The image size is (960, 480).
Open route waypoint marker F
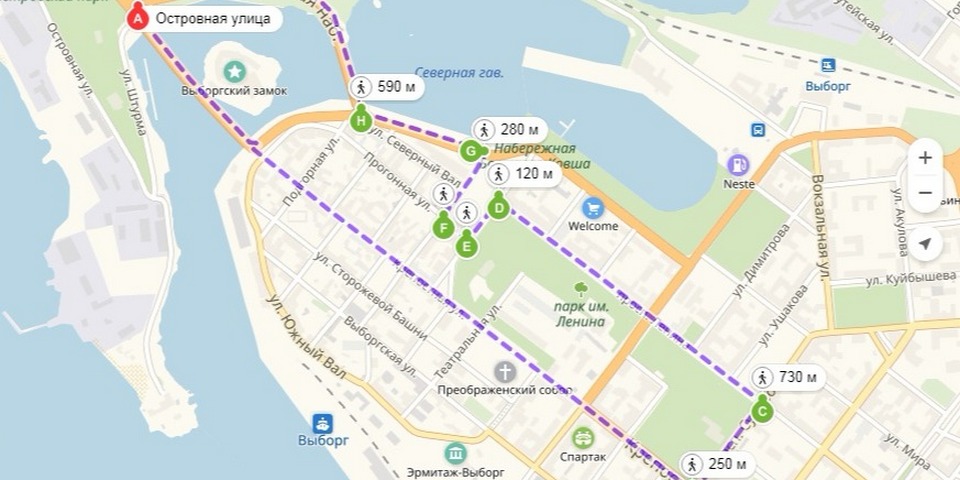pyautogui.click(x=443, y=228)
